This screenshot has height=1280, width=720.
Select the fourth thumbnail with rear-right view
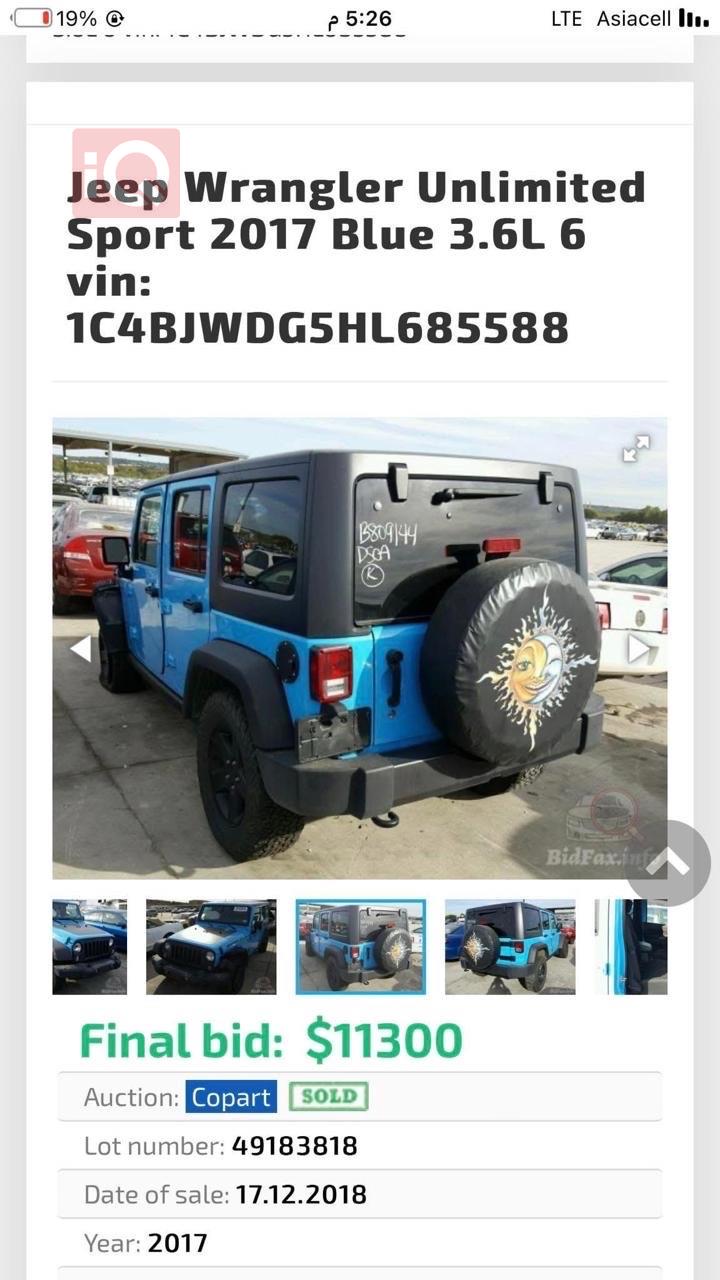pyautogui.click(x=510, y=946)
